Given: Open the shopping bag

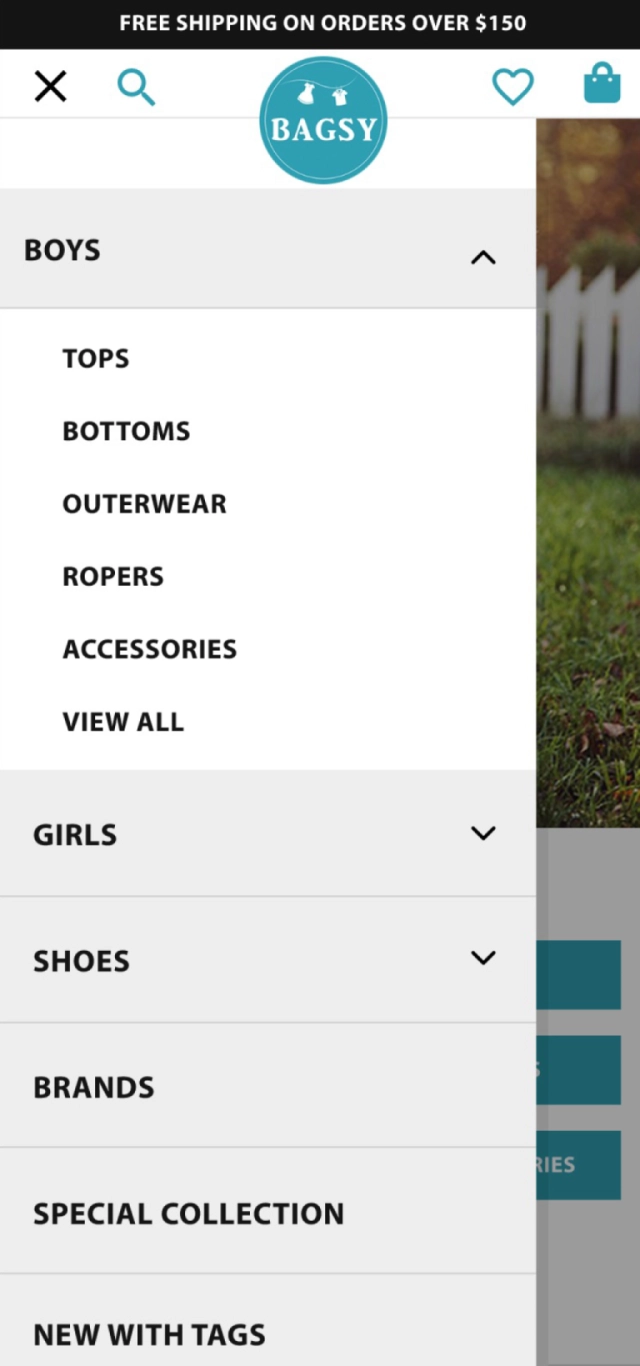Looking at the screenshot, I should click(x=602, y=85).
